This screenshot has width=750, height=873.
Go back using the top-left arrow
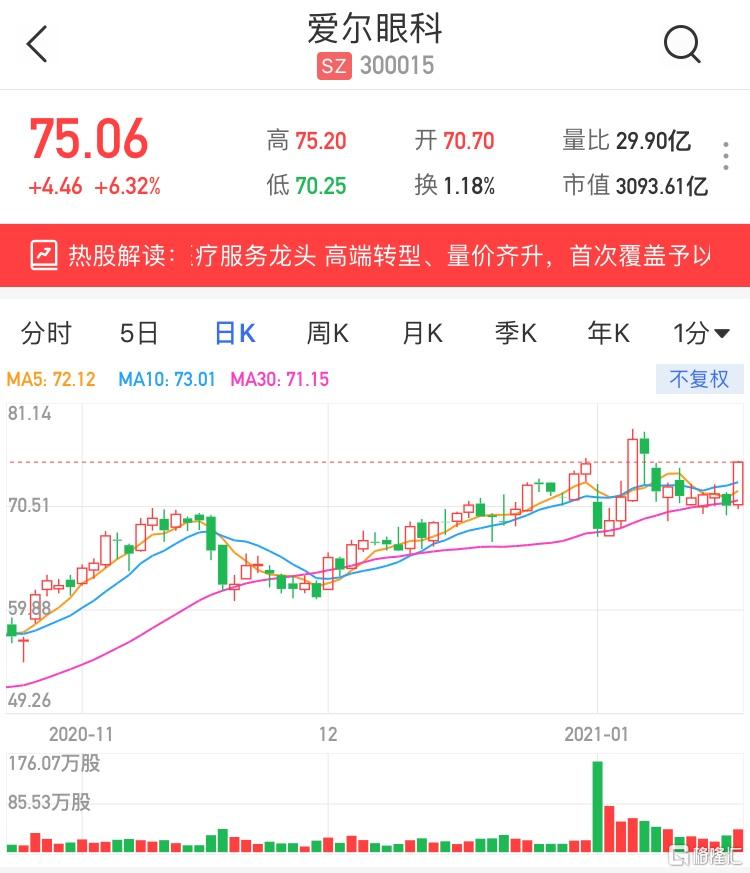coord(37,45)
